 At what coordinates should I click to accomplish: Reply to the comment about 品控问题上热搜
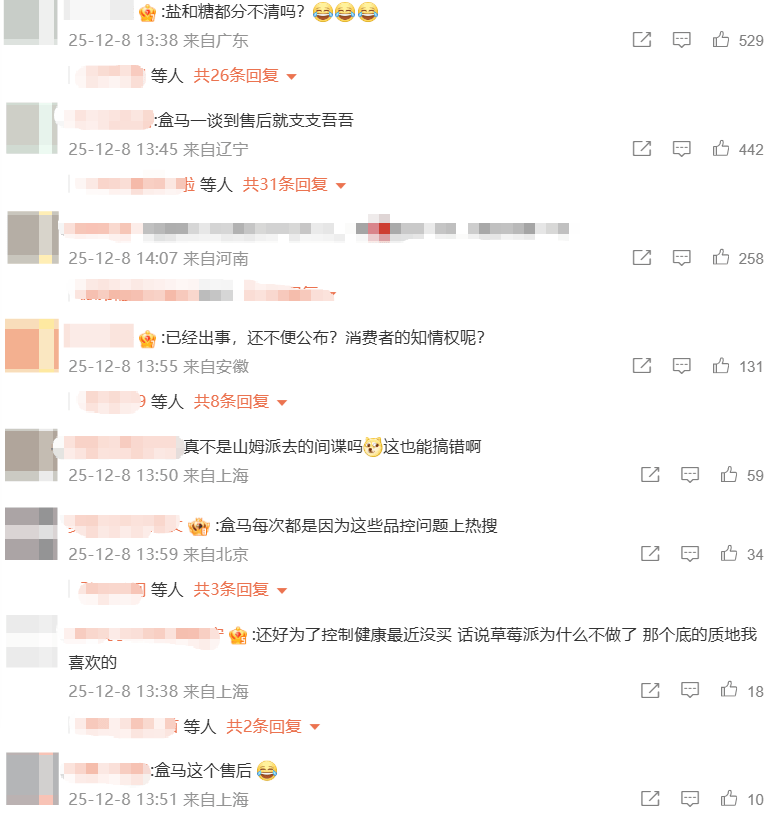pos(689,554)
